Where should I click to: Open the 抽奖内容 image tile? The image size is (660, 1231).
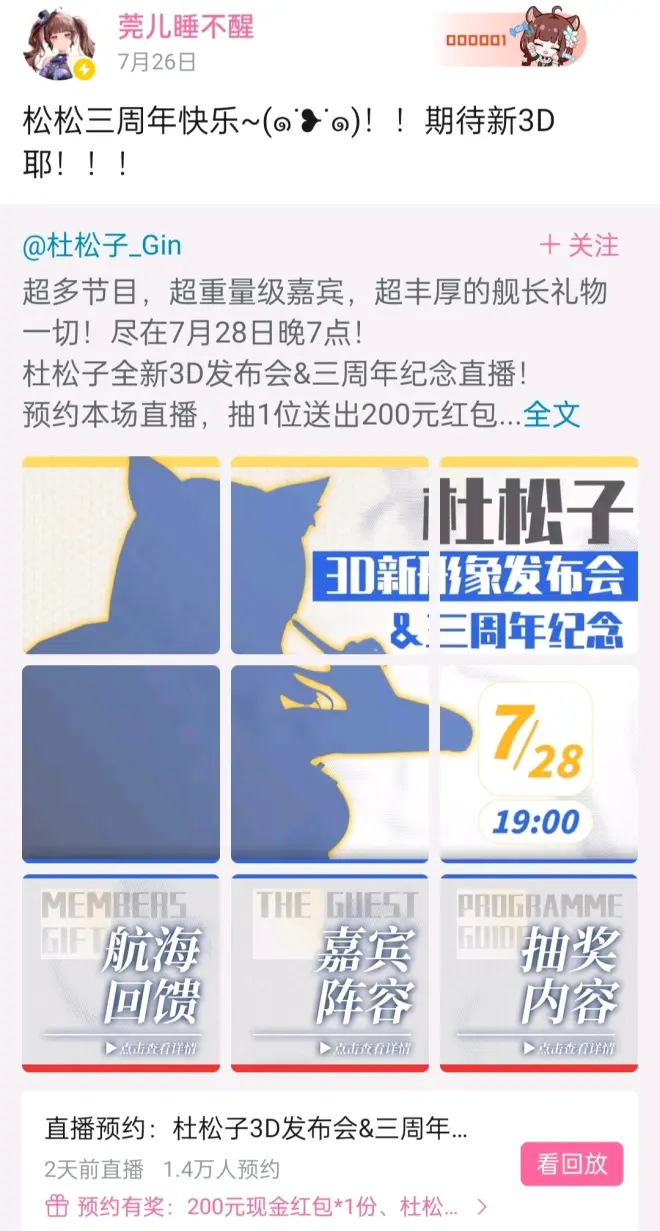click(x=538, y=973)
